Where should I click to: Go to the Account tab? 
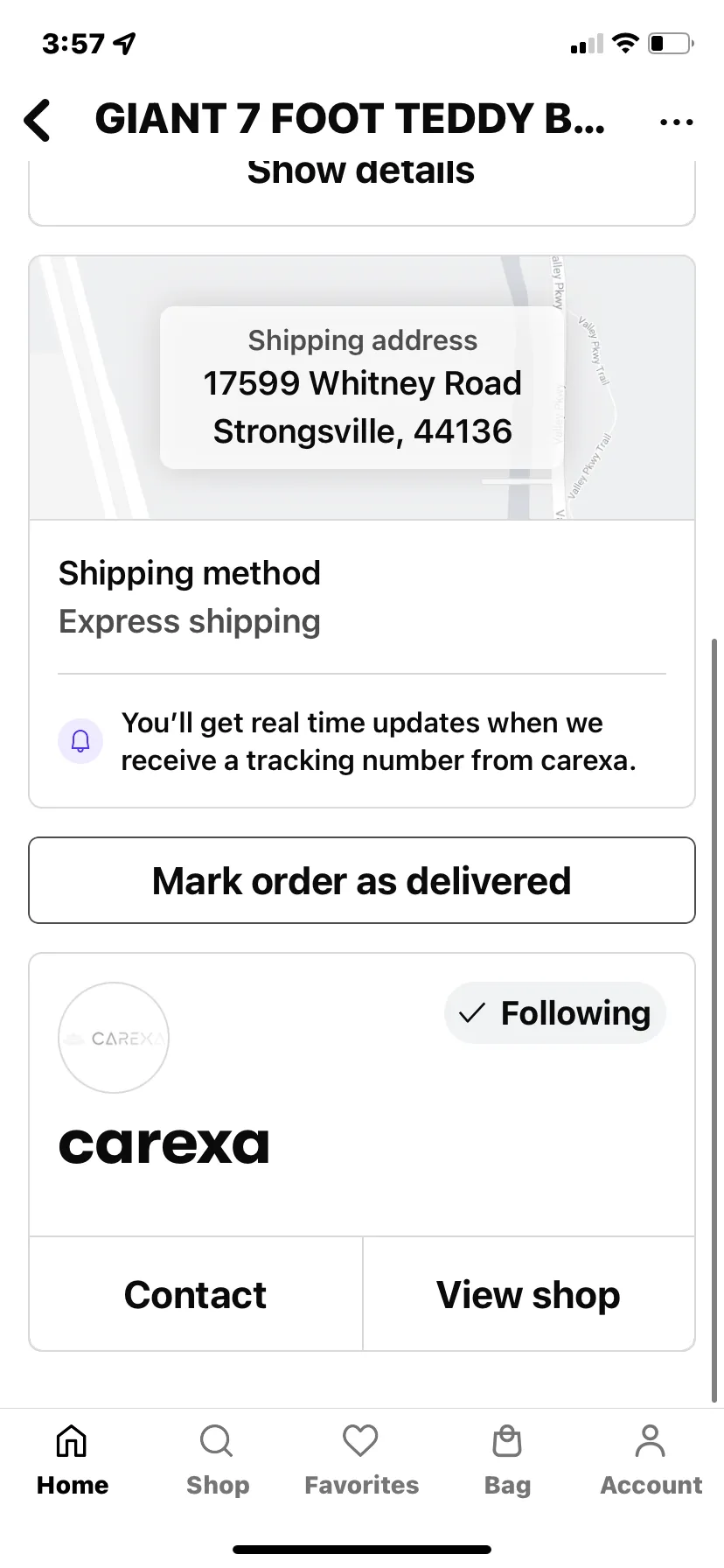(651, 1459)
